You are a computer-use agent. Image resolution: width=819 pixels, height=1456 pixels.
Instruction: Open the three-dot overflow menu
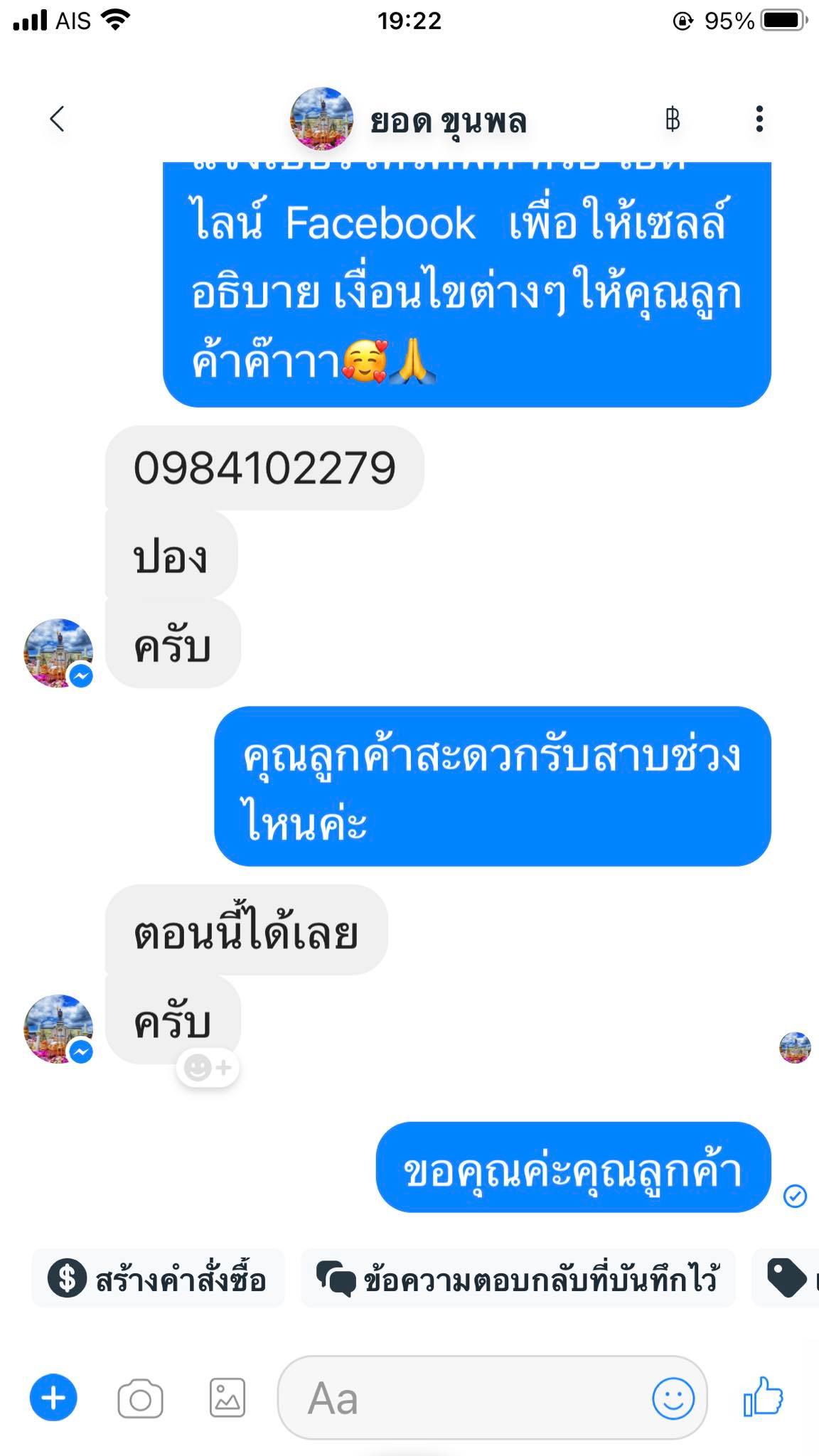759,119
